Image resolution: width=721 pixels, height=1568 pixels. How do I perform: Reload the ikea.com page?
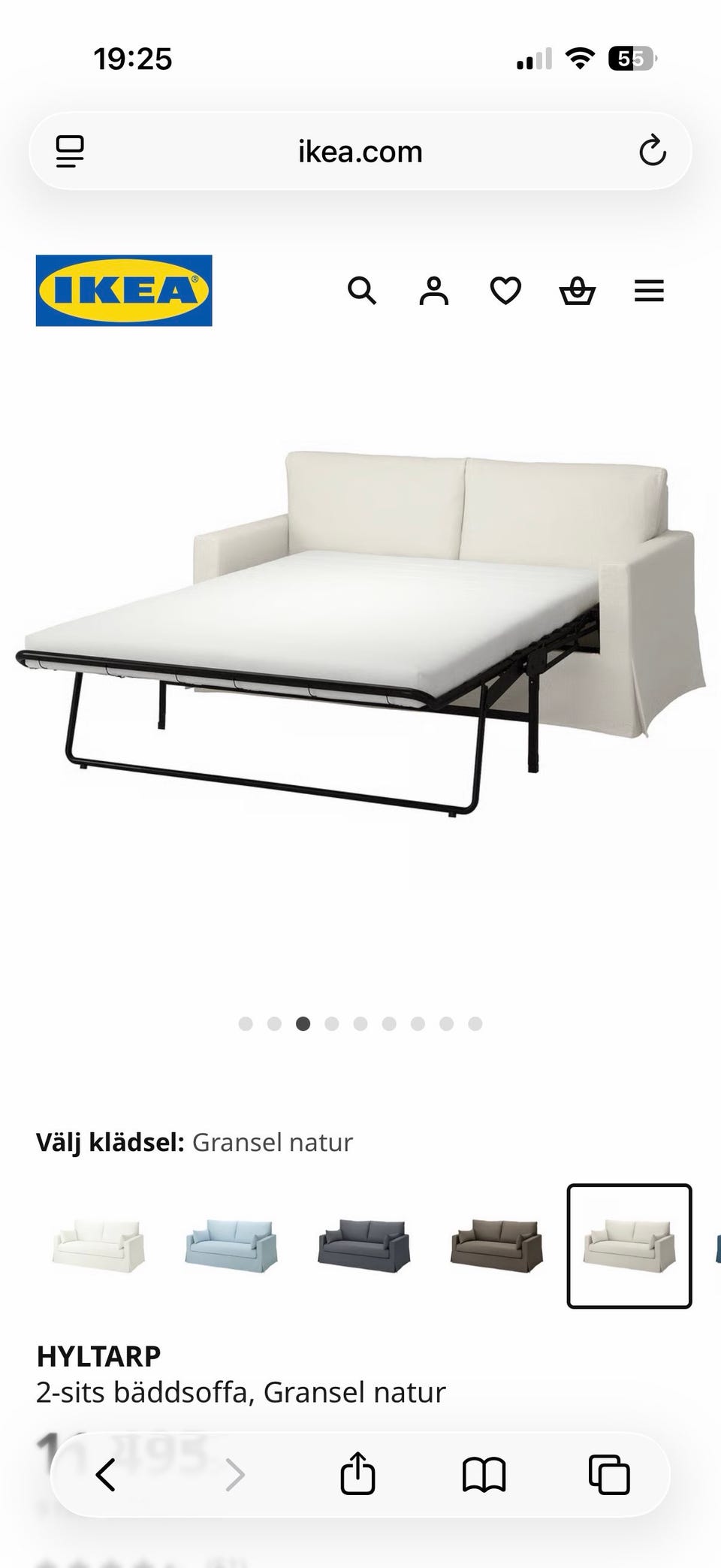point(652,151)
